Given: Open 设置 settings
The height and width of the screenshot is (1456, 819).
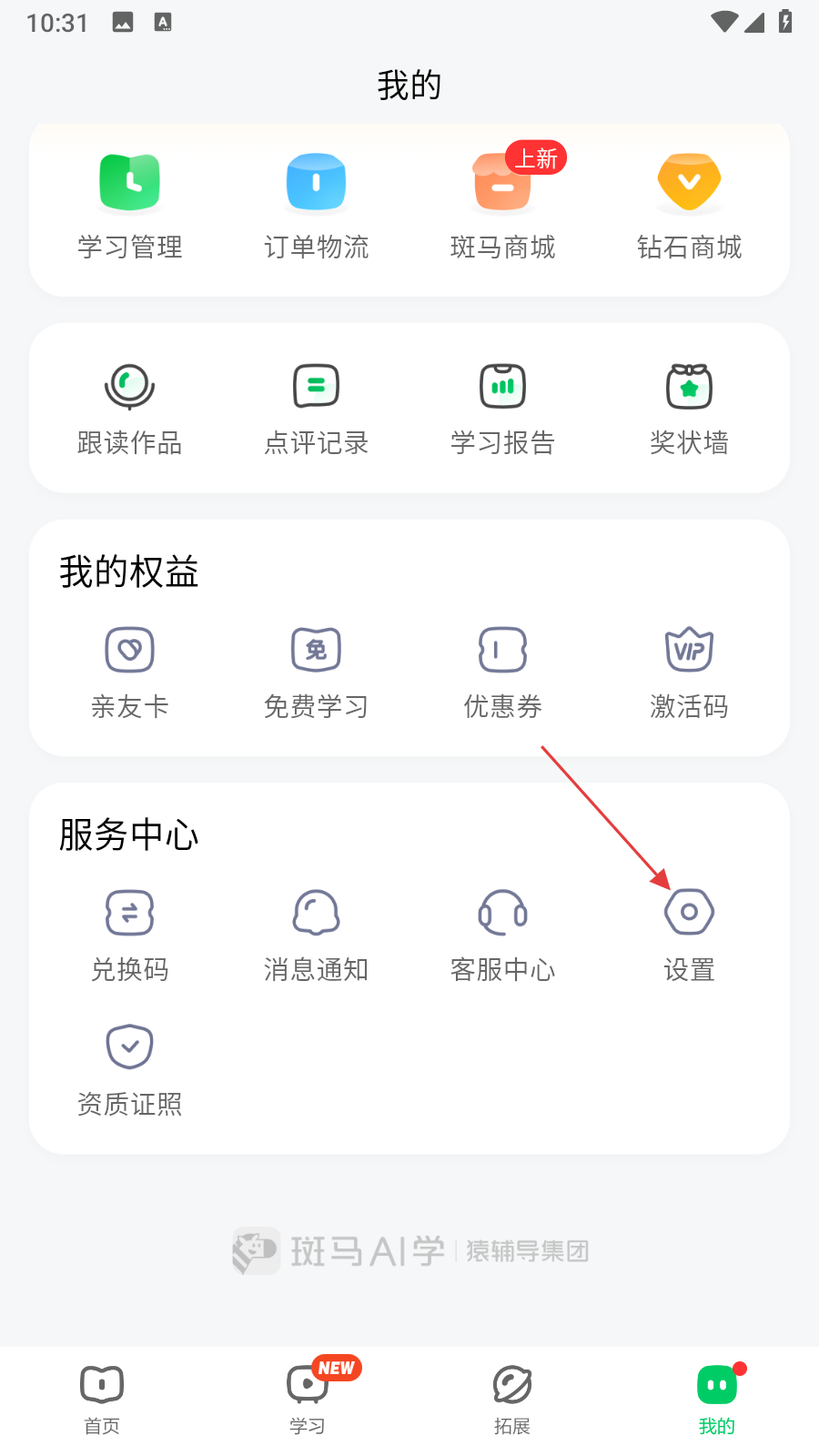Looking at the screenshot, I should pyautogui.click(x=689, y=935).
